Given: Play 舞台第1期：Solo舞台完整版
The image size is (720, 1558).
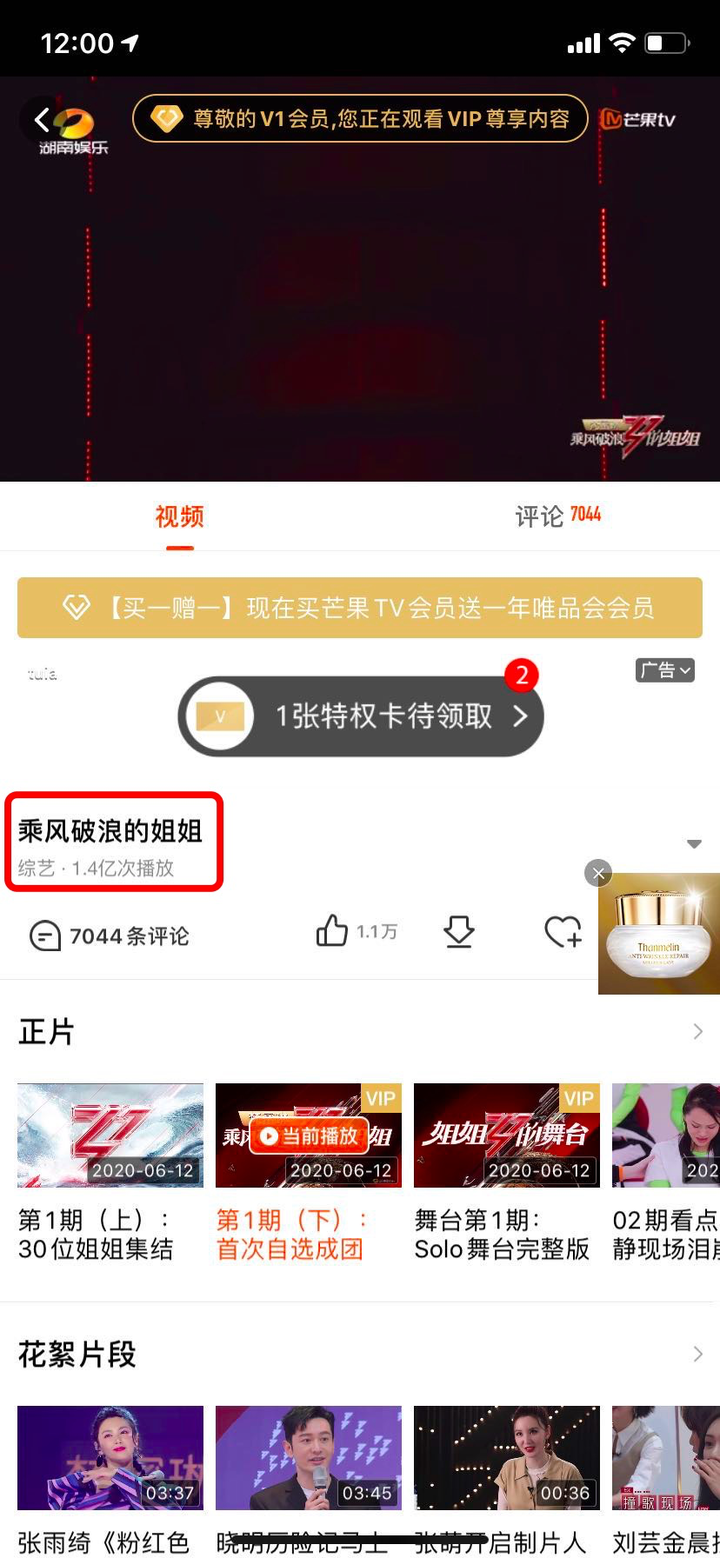Looking at the screenshot, I should [x=506, y=1135].
